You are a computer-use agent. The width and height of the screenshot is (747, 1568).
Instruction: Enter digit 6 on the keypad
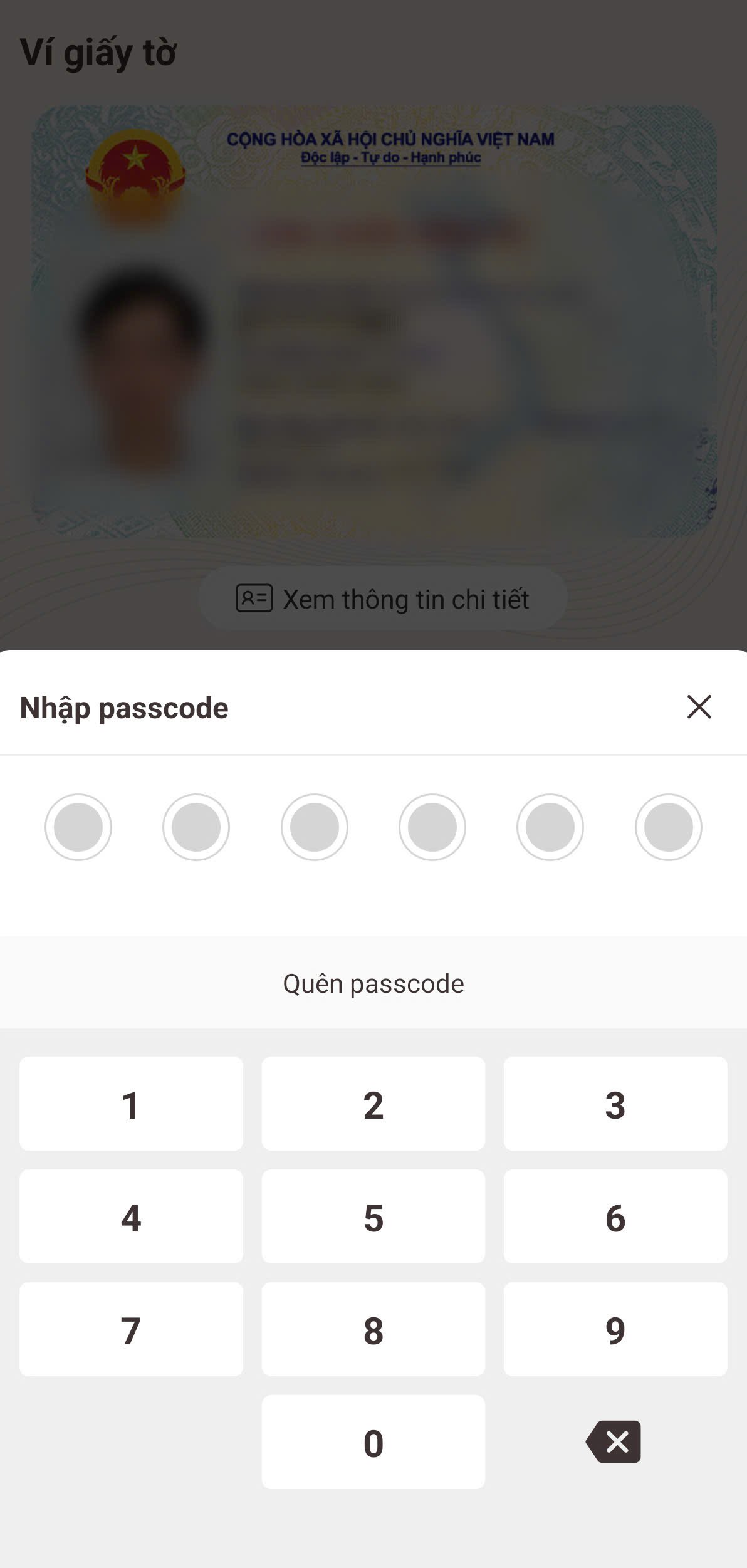pos(615,1217)
